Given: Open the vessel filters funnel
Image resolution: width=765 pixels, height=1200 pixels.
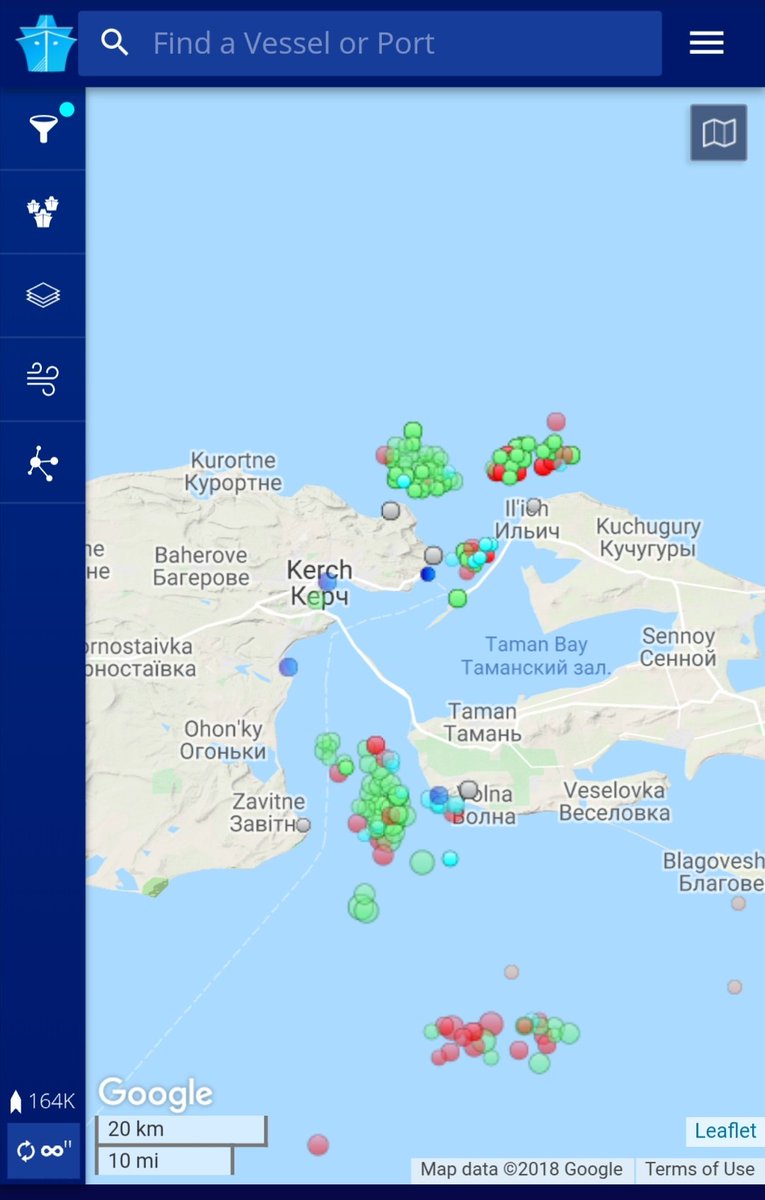Looking at the screenshot, I should pos(43,129).
